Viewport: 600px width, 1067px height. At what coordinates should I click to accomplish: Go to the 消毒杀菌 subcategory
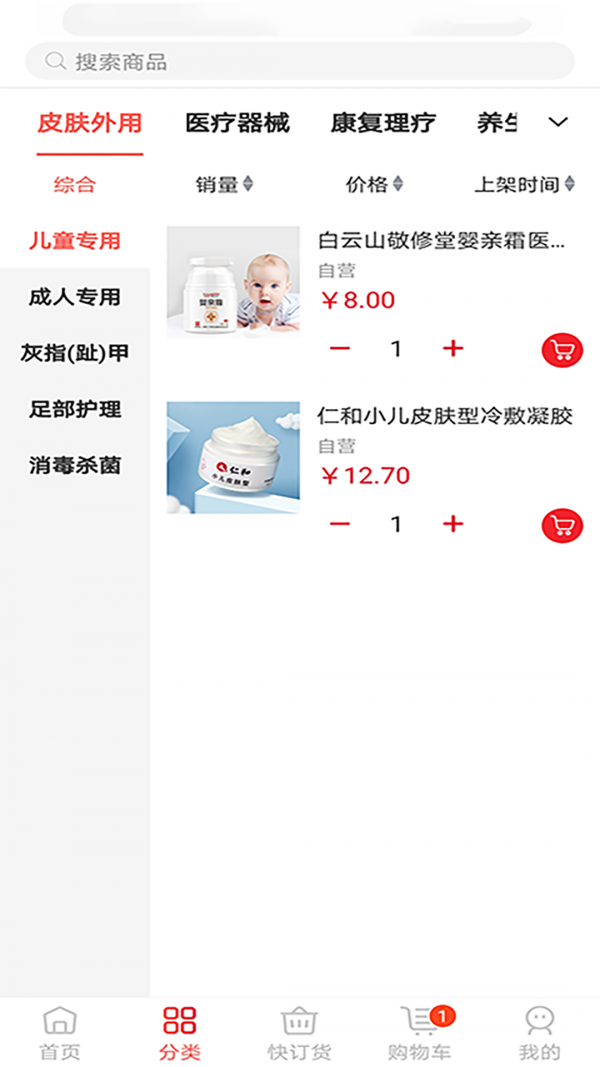(x=75, y=465)
